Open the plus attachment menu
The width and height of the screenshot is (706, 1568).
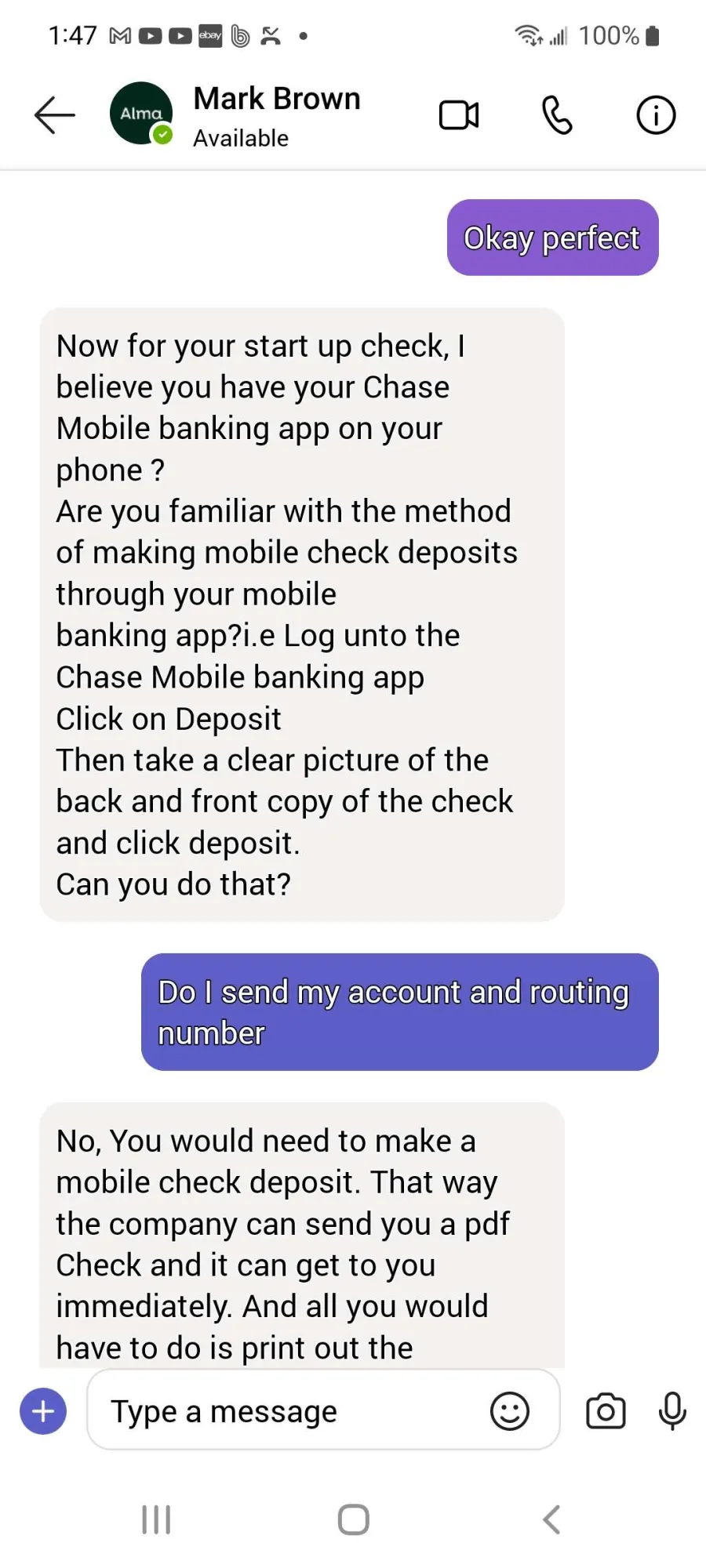pyautogui.click(x=43, y=1411)
